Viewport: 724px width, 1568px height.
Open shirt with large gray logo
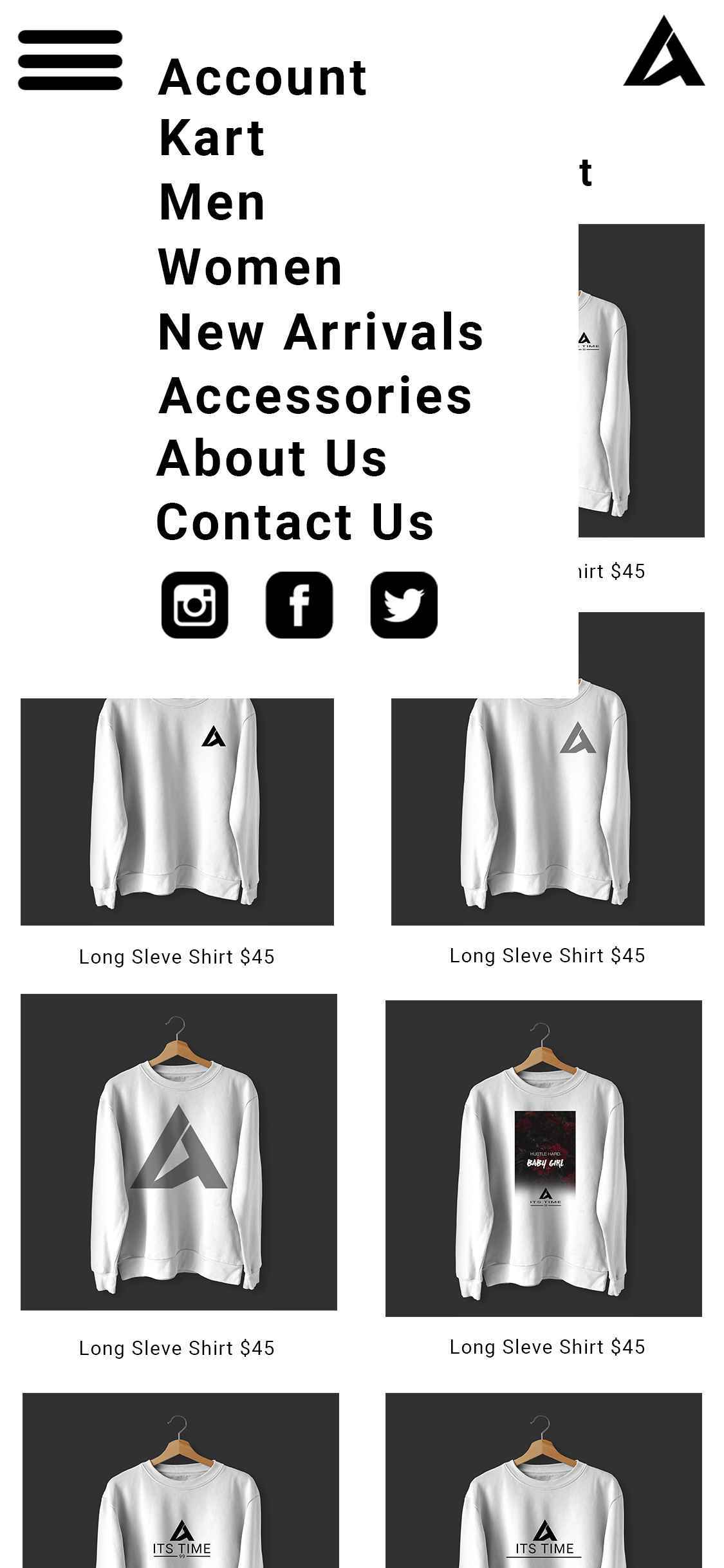pyautogui.click(x=179, y=1152)
